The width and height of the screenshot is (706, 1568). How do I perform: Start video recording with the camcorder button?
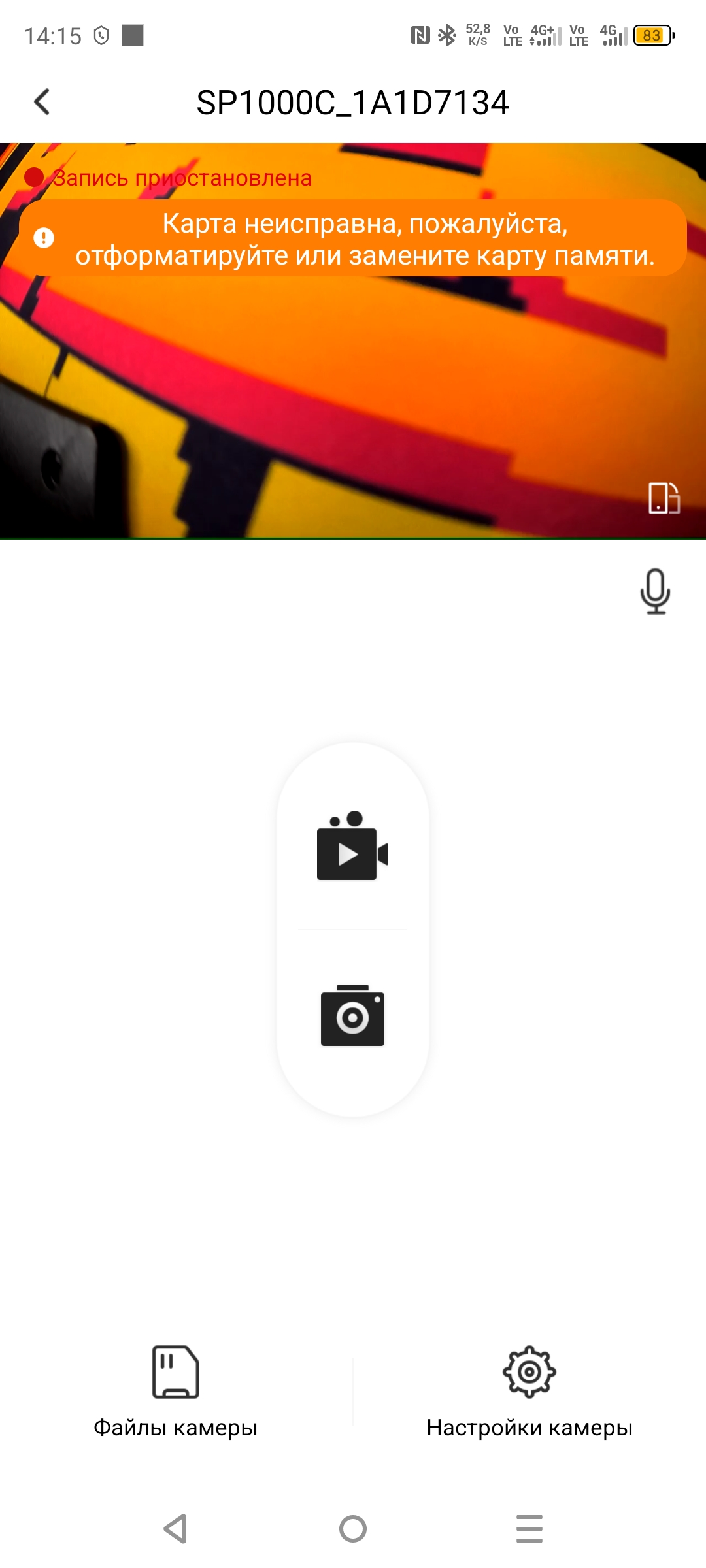(352, 847)
